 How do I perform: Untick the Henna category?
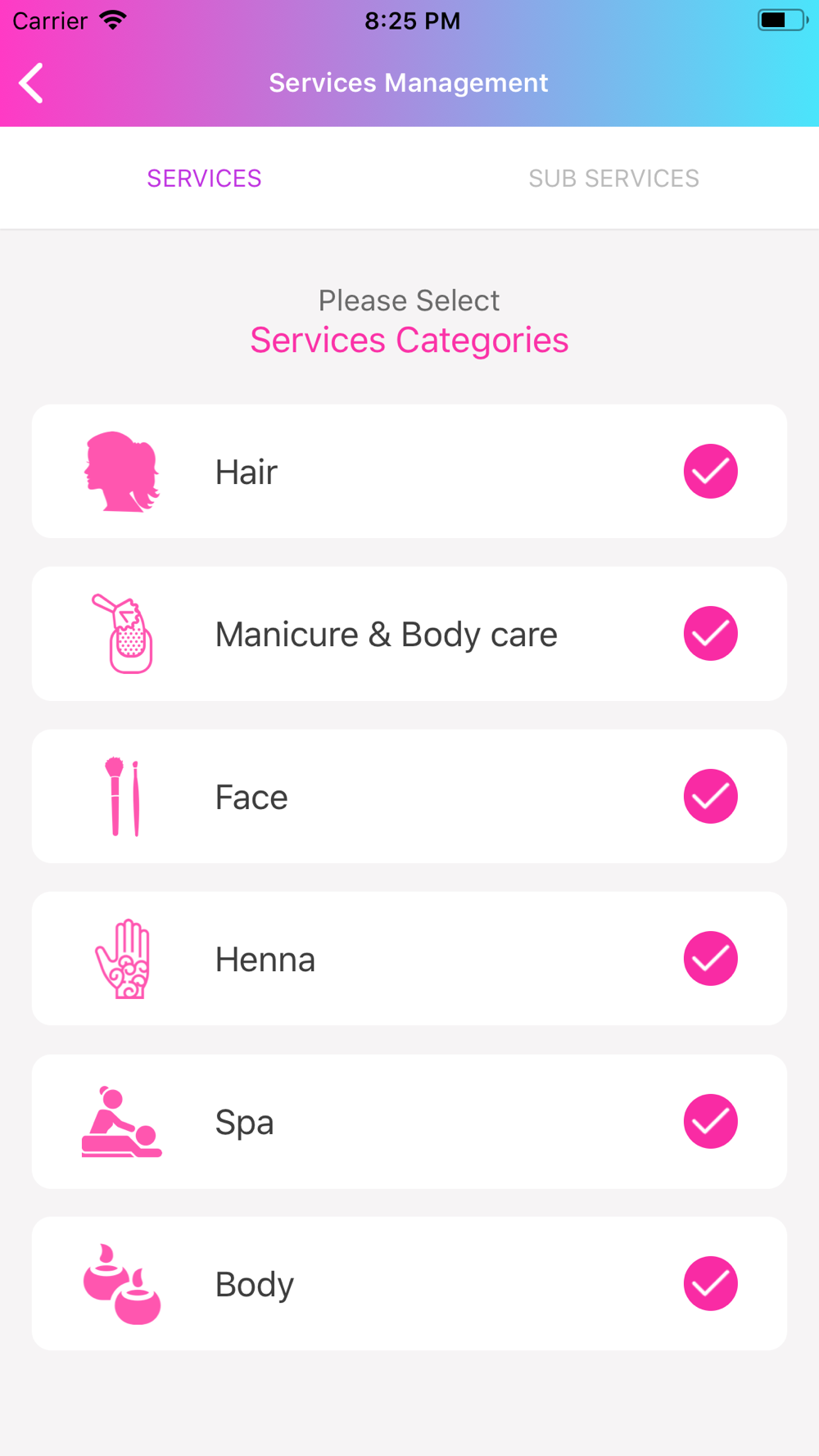tap(710, 958)
